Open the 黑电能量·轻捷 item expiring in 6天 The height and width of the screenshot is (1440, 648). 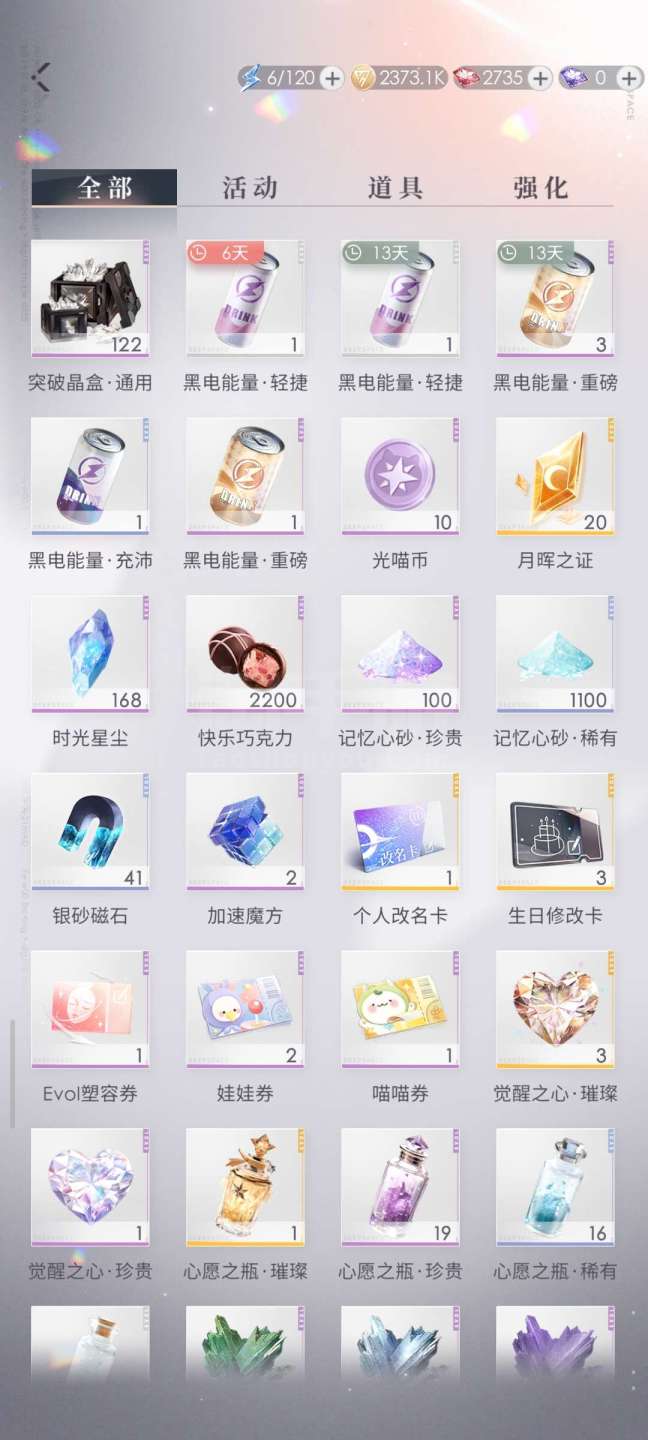[245, 298]
